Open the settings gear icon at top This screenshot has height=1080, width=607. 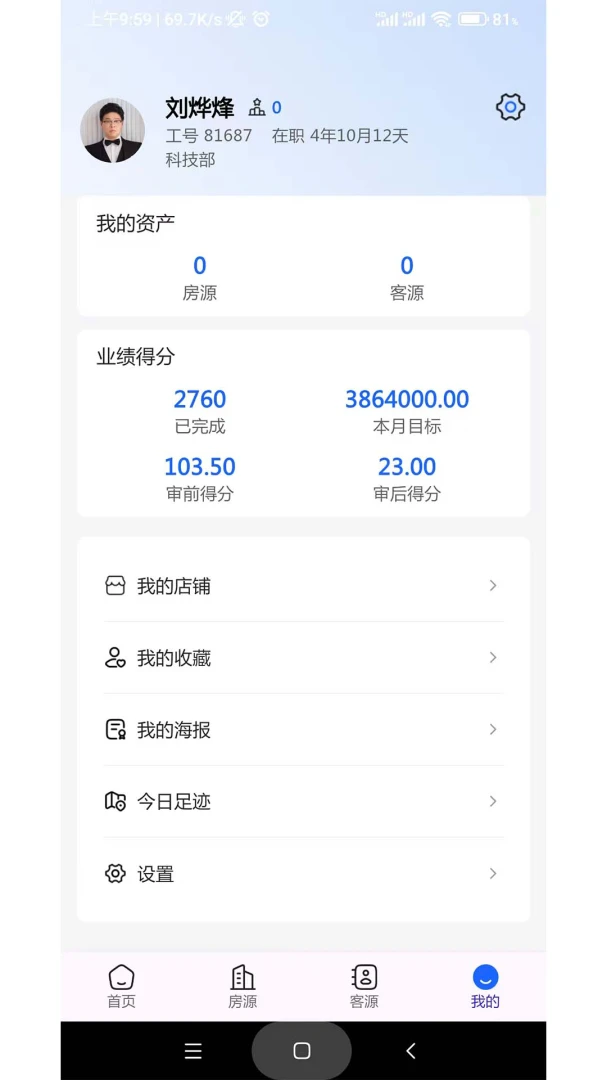coord(511,107)
